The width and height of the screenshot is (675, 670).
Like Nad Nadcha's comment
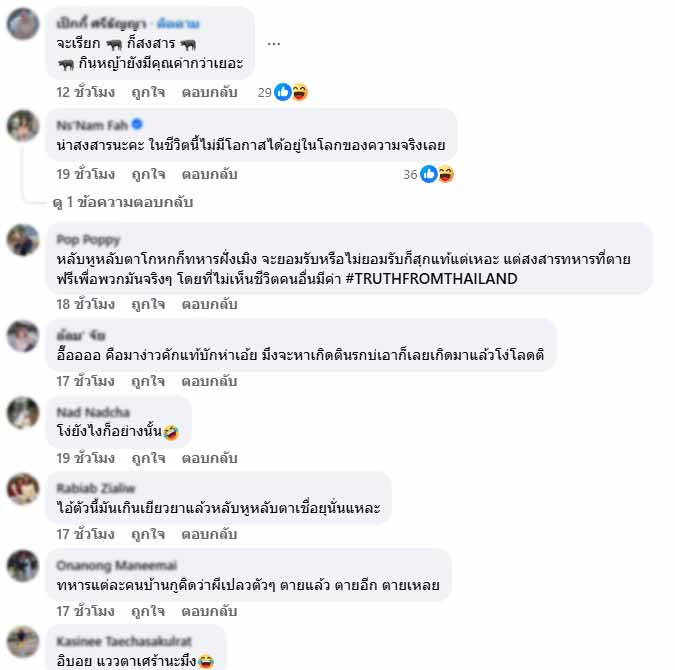coord(148,458)
